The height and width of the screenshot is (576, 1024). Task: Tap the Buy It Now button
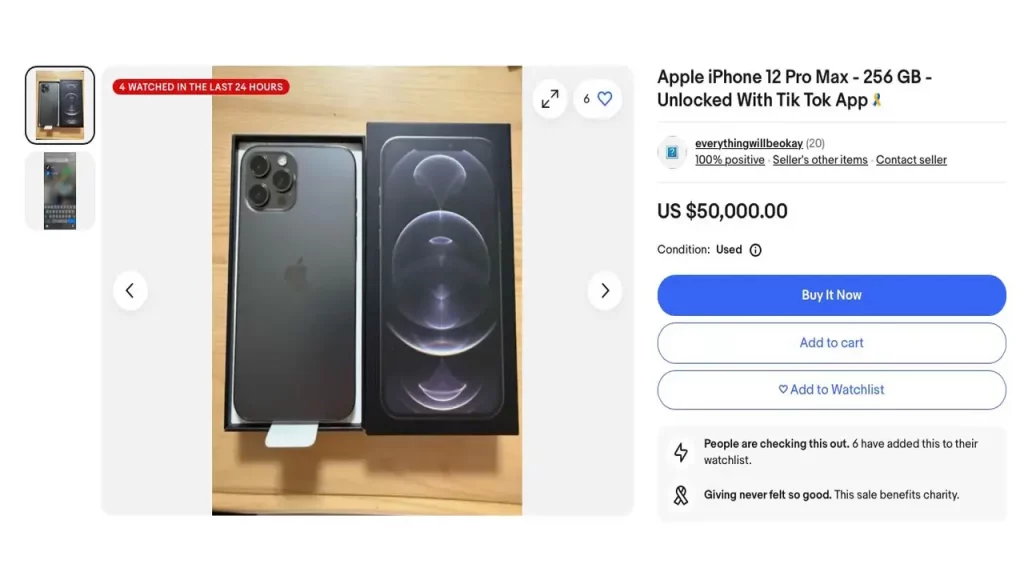tap(831, 295)
